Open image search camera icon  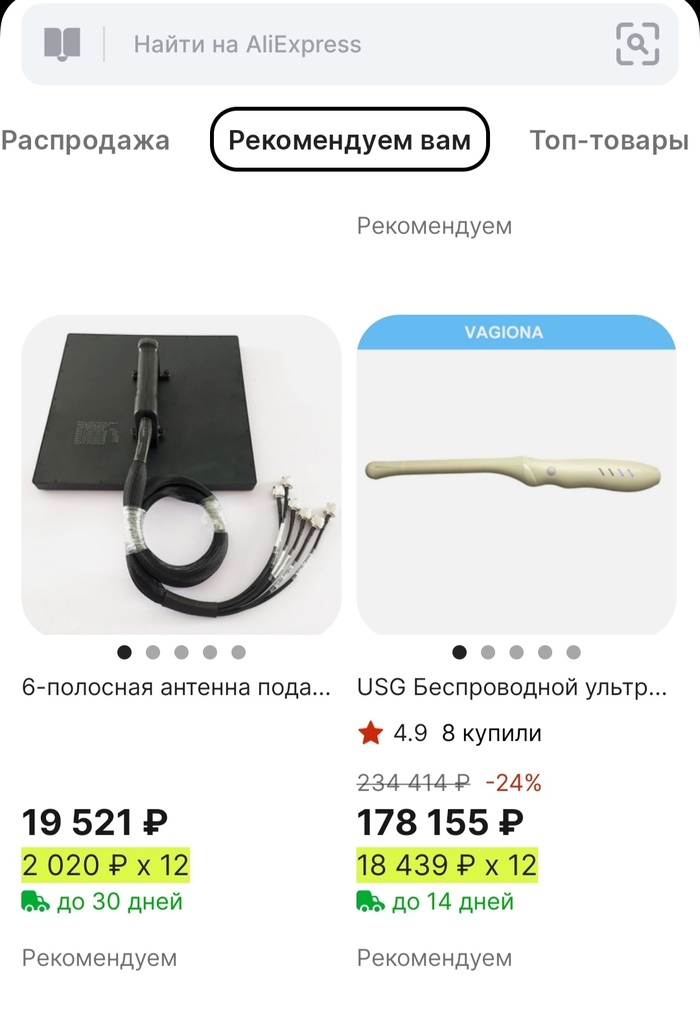tap(637, 44)
